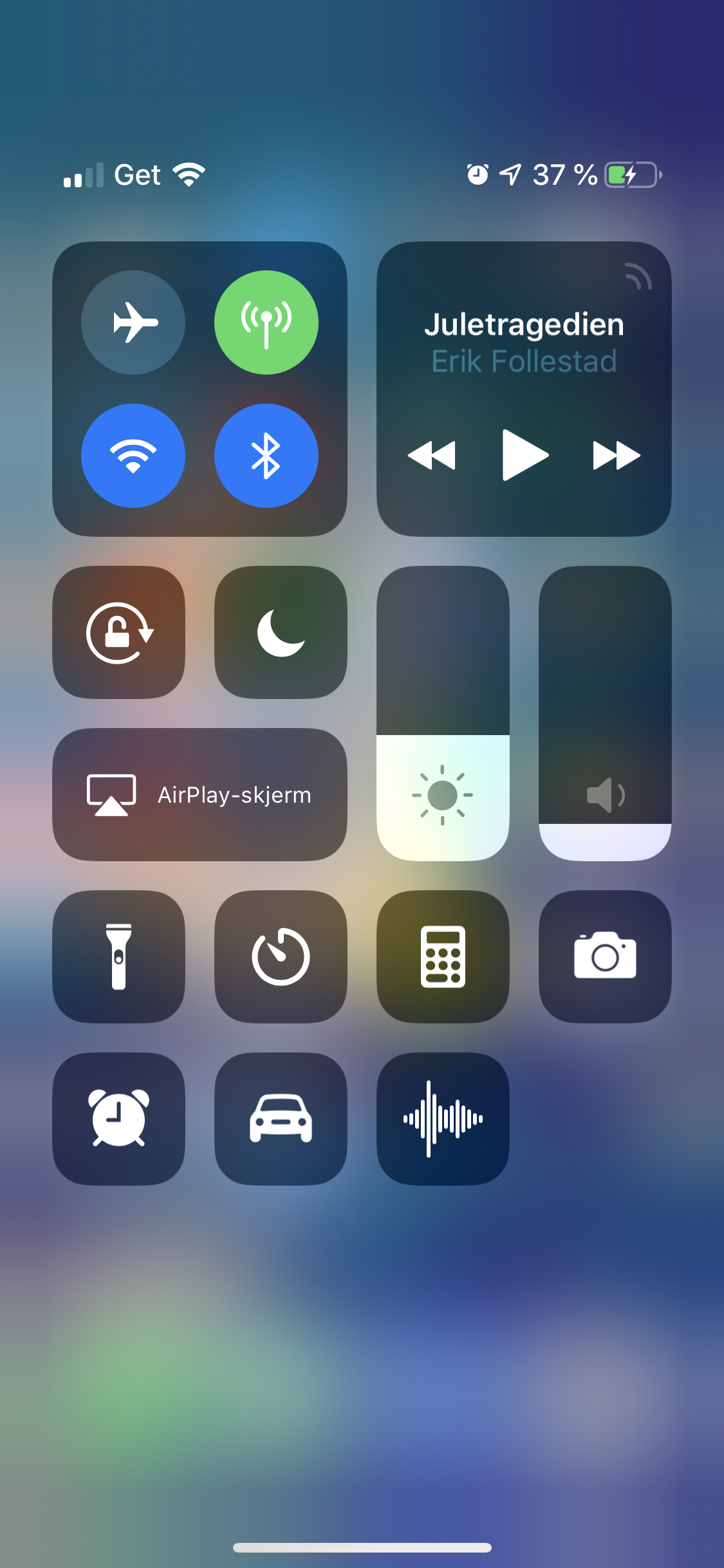
Task: Play Juletragedien
Action: (524, 455)
